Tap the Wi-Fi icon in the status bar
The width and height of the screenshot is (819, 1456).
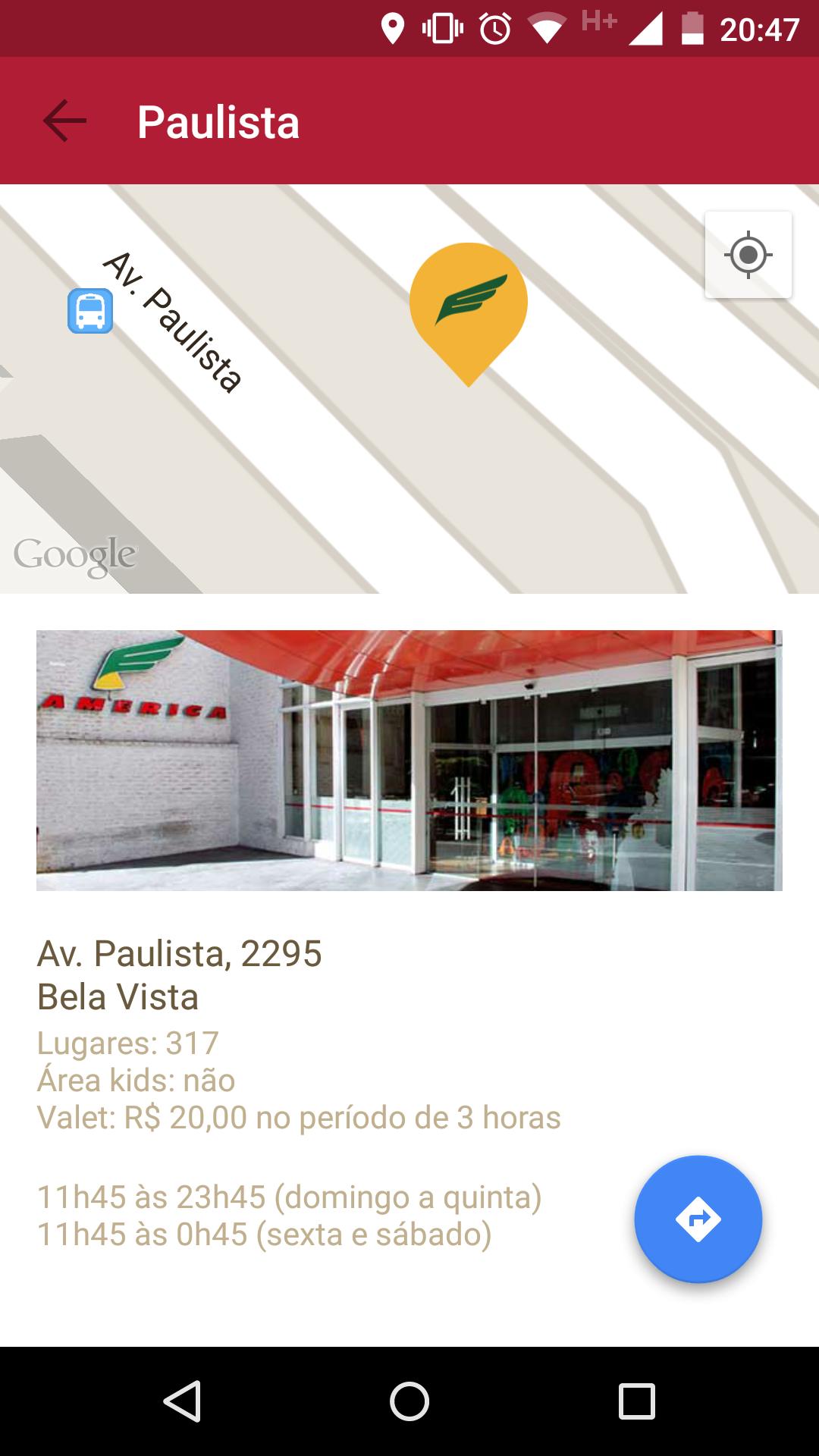(548, 29)
